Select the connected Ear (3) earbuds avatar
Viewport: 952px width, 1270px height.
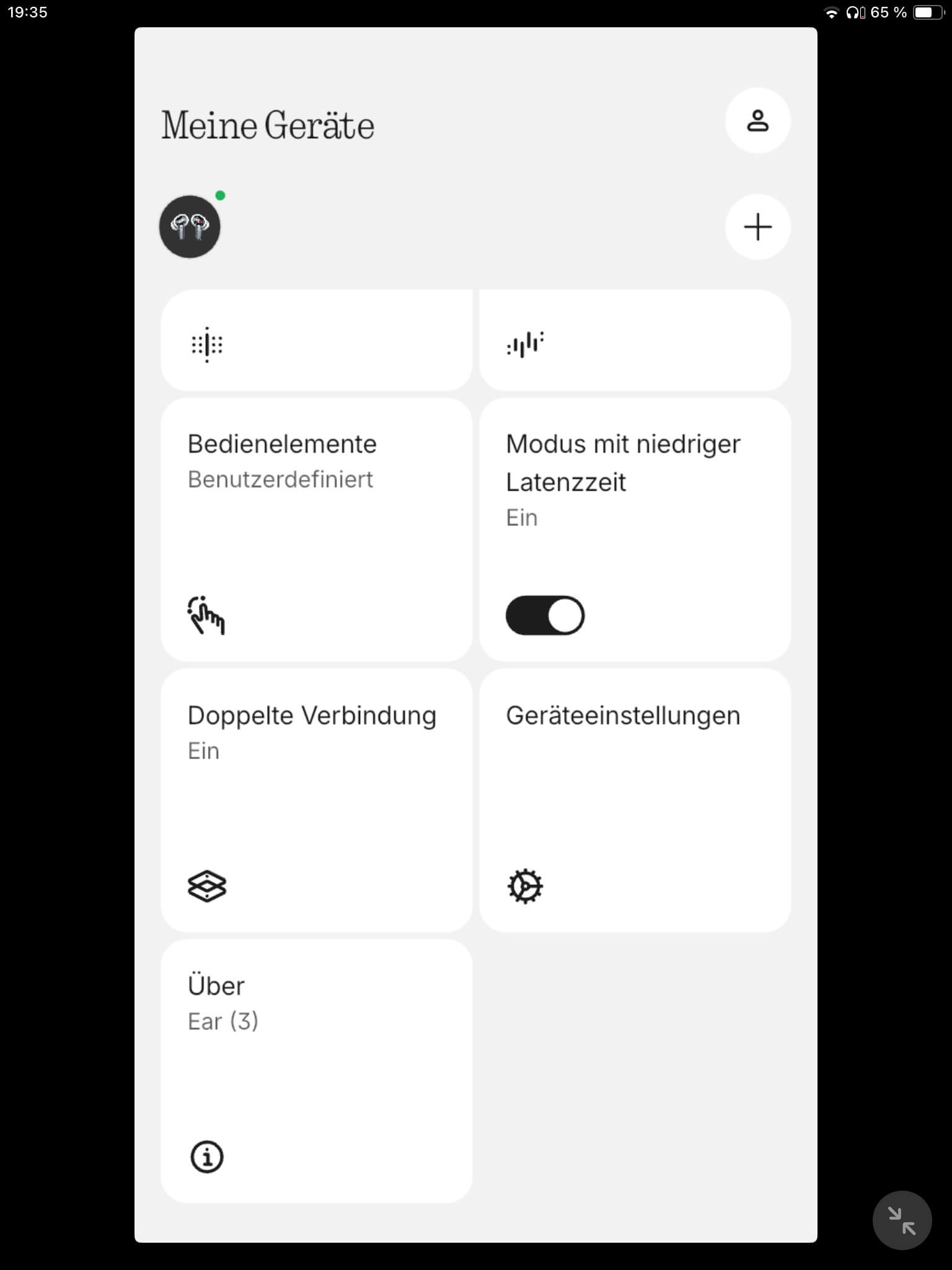coord(190,227)
